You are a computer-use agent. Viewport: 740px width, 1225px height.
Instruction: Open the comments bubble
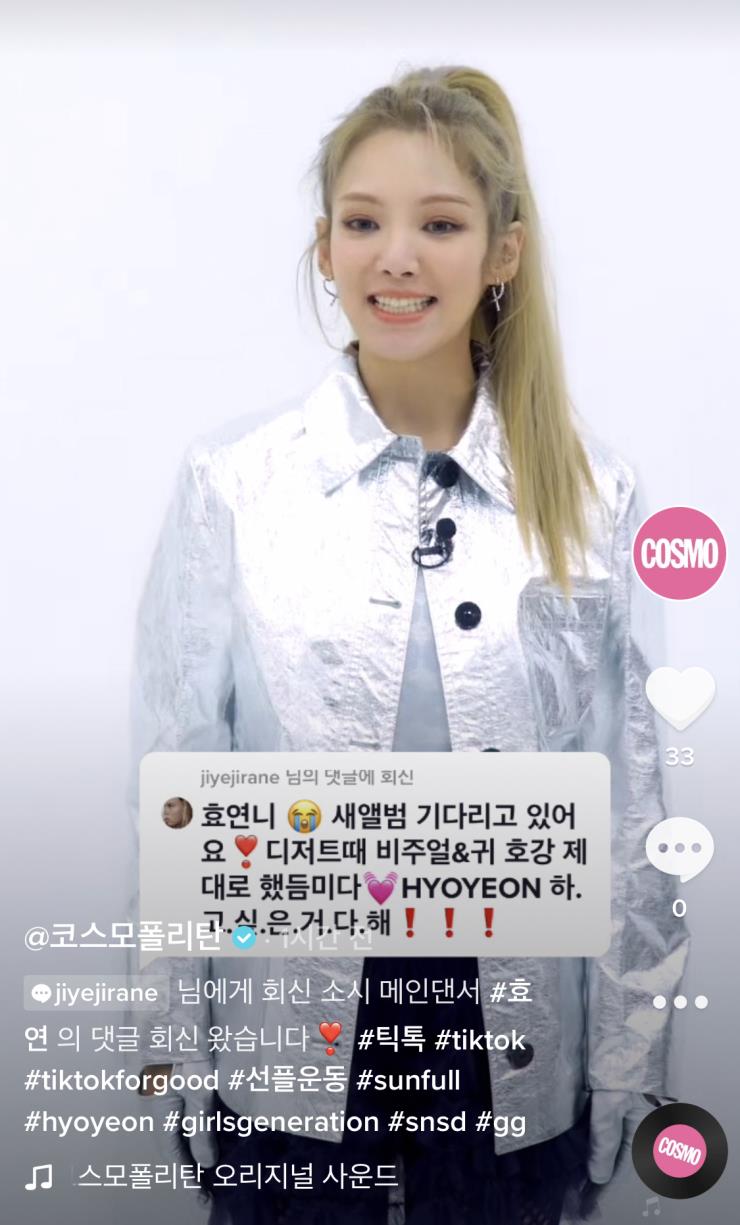point(680,850)
